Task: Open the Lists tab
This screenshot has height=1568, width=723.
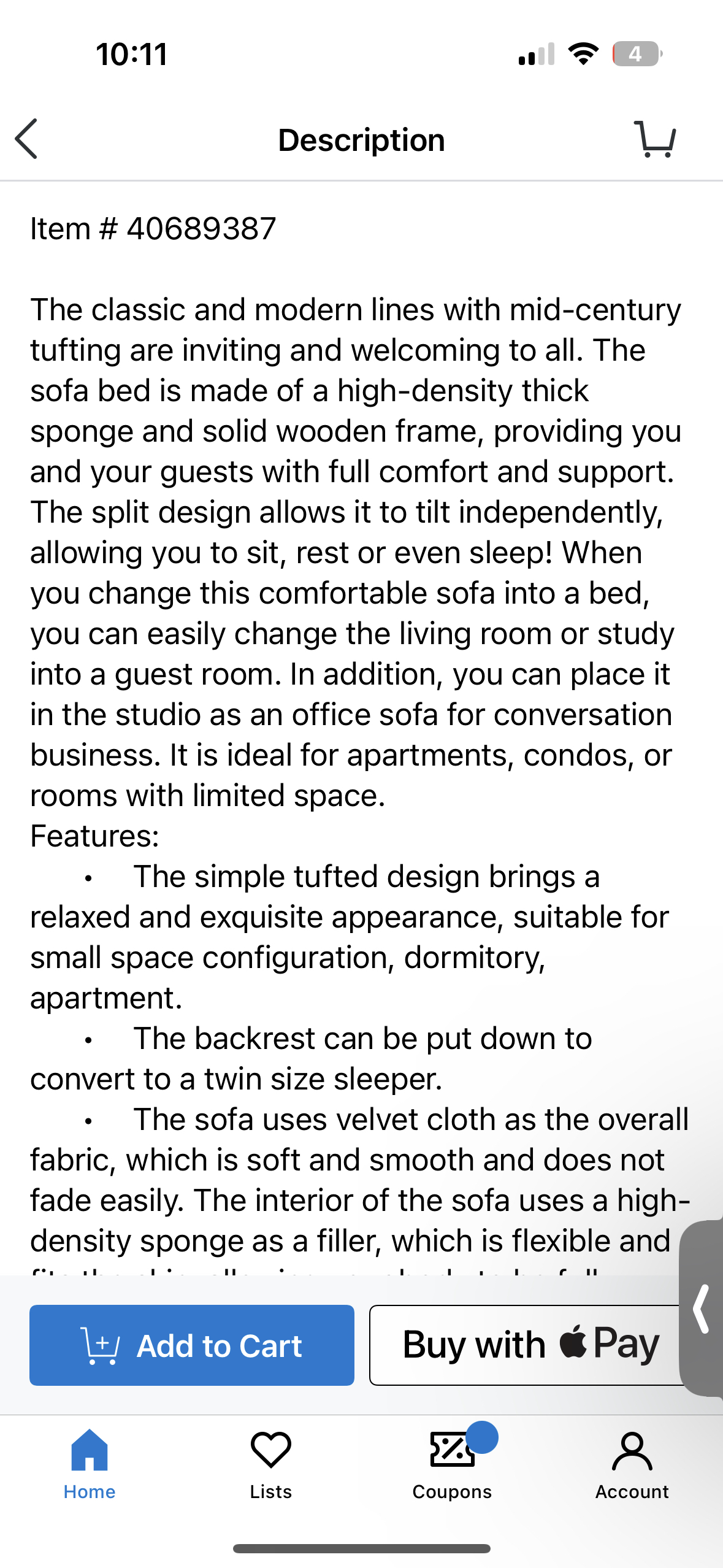Action: click(270, 1464)
